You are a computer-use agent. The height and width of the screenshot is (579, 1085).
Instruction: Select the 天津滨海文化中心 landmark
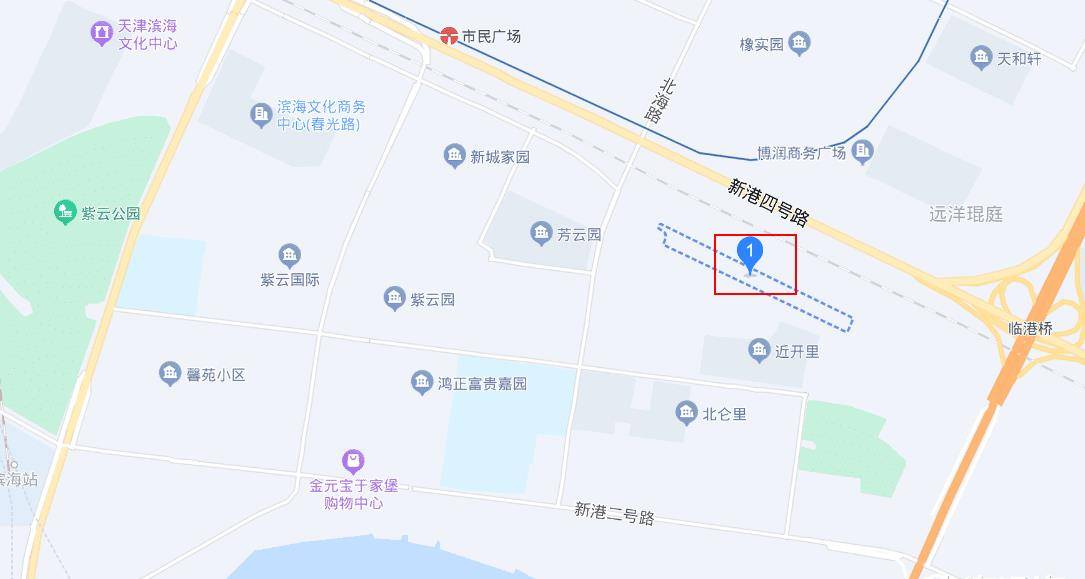coord(101,33)
